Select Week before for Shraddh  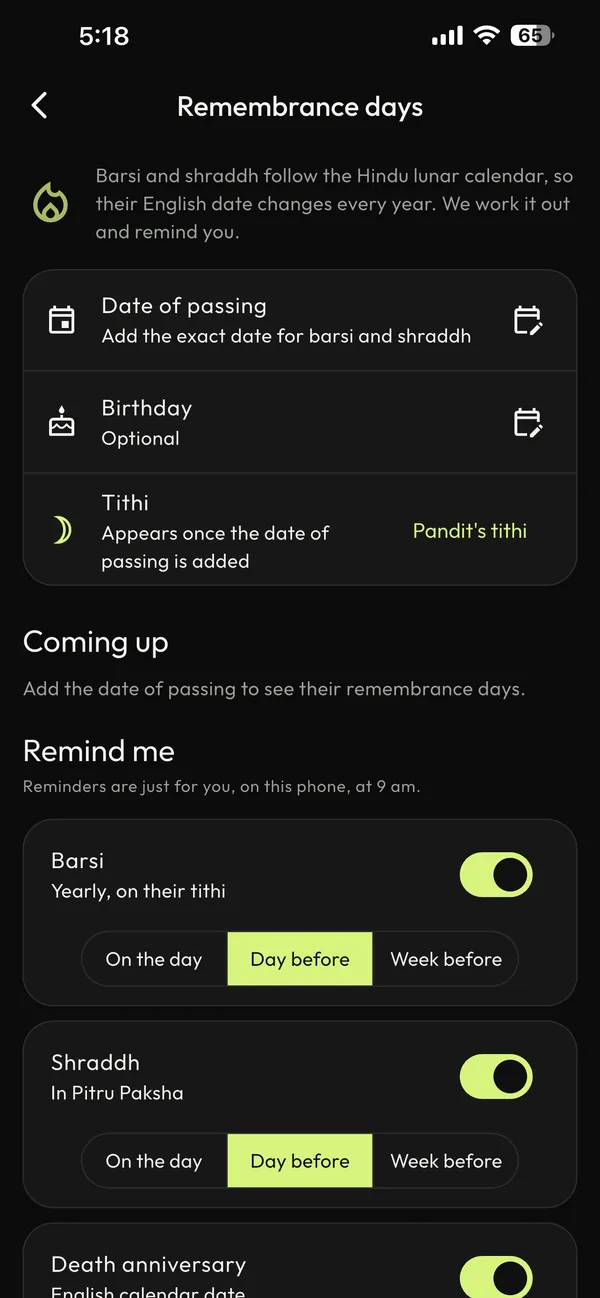(446, 1161)
